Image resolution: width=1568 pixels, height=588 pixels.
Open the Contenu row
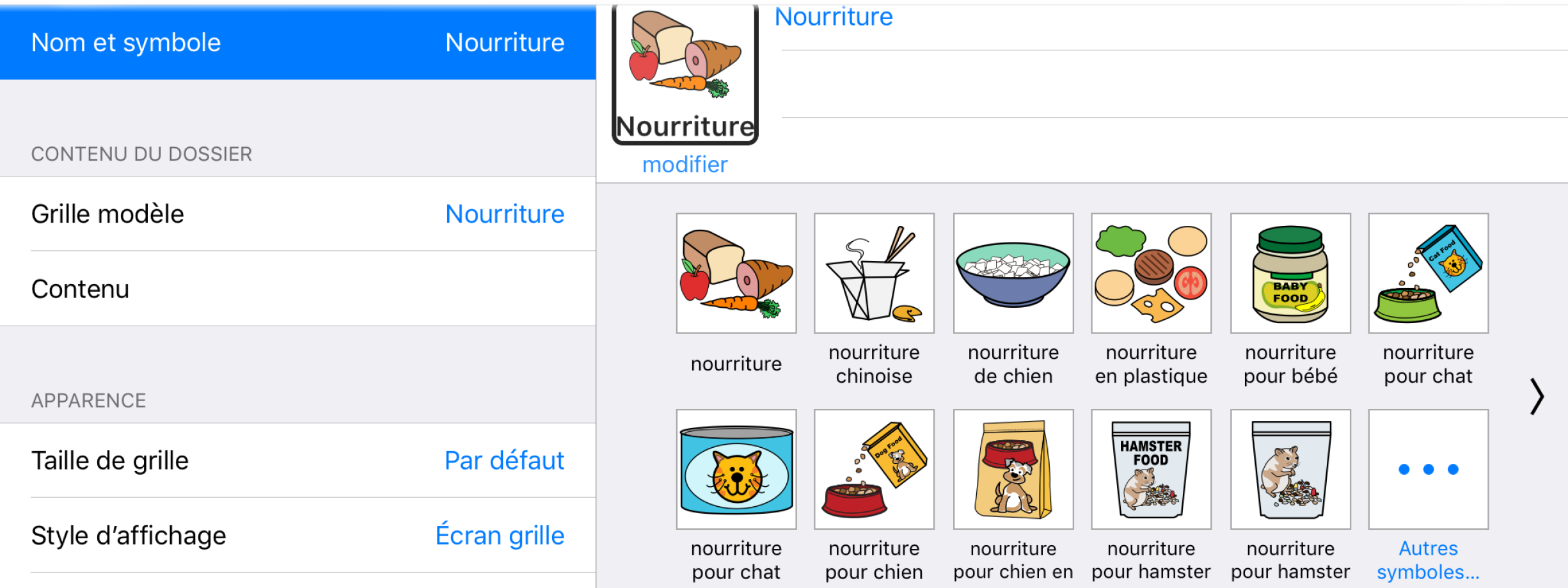click(x=297, y=289)
